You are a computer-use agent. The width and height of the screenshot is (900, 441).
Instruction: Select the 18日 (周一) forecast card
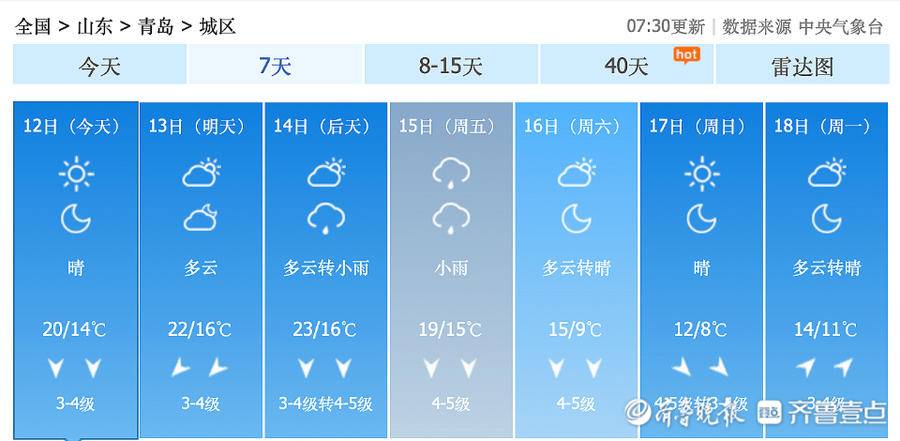pyautogui.click(x=826, y=268)
